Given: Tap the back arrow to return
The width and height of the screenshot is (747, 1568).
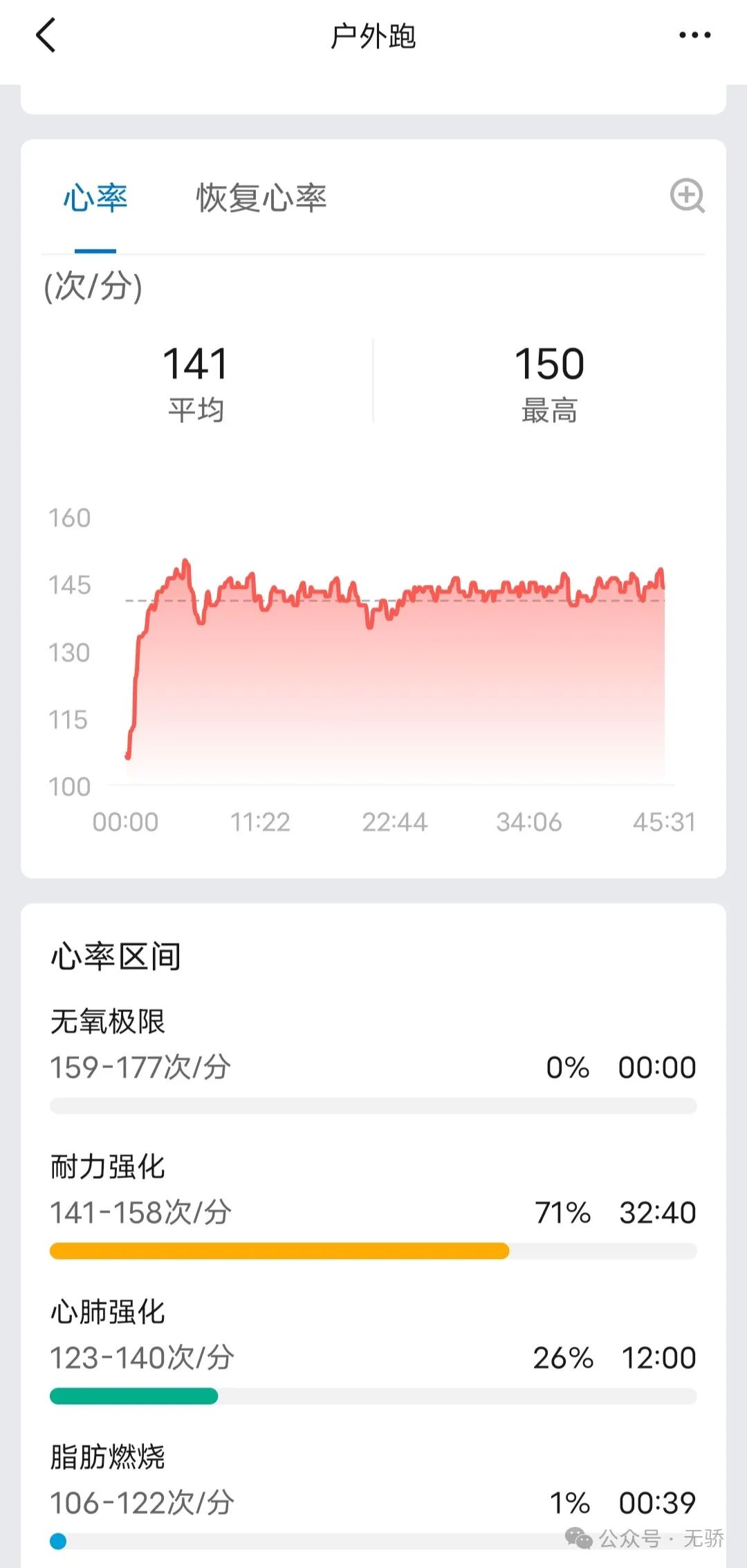Looking at the screenshot, I should click(46, 35).
